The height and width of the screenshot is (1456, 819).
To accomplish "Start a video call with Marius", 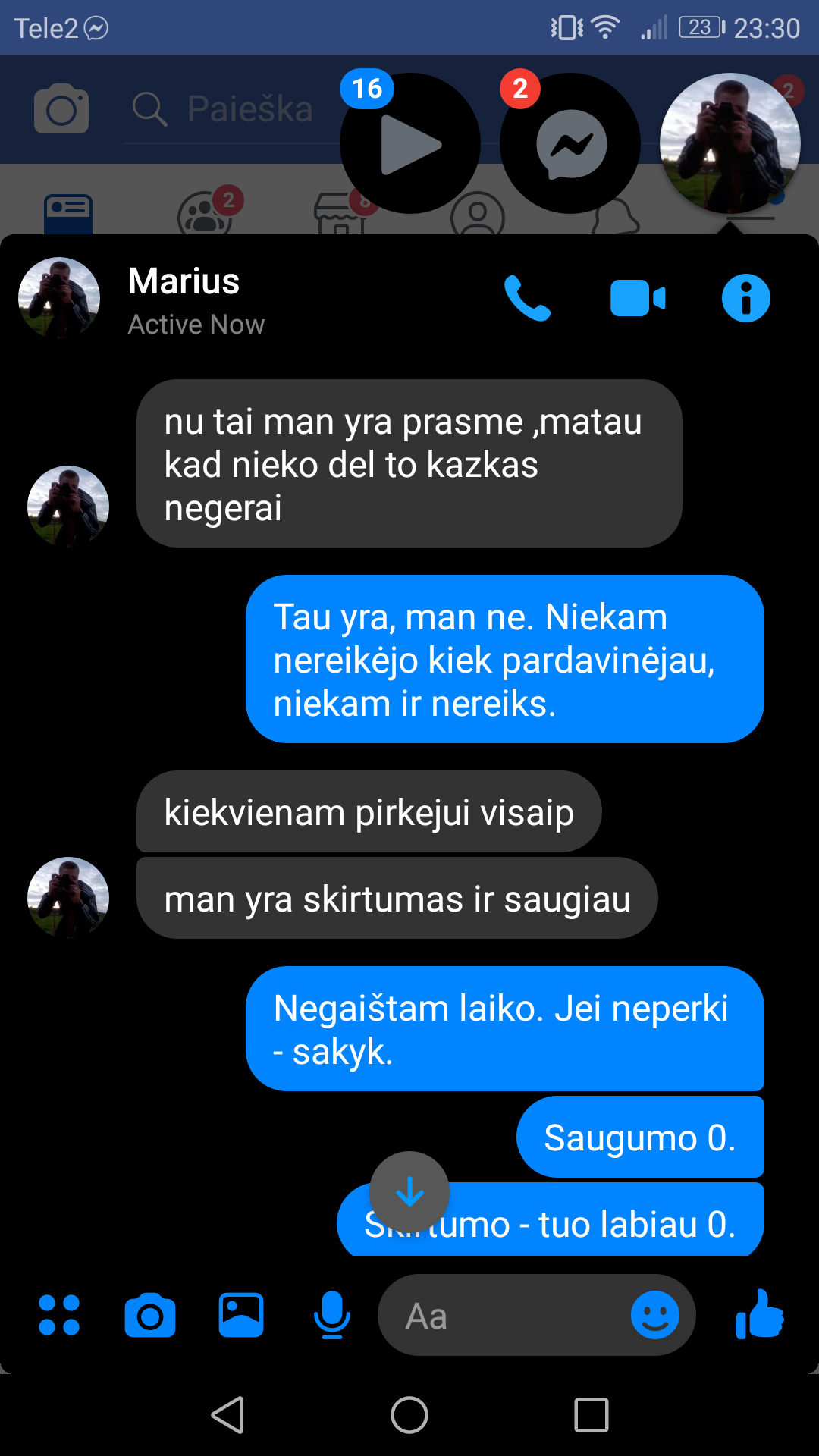I will tap(638, 298).
